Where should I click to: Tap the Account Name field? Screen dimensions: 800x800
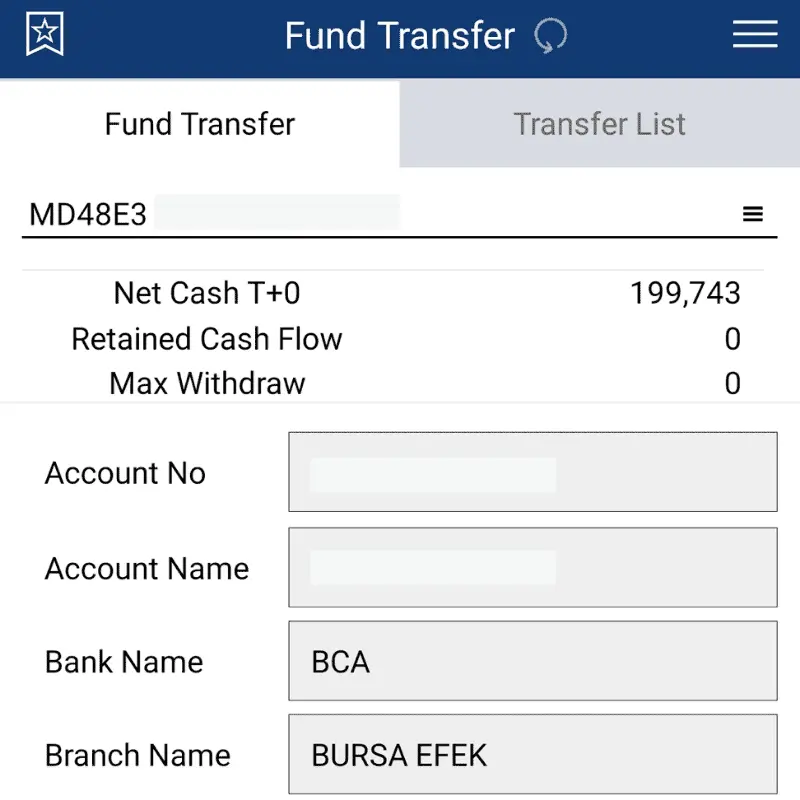[x=532, y=567]
